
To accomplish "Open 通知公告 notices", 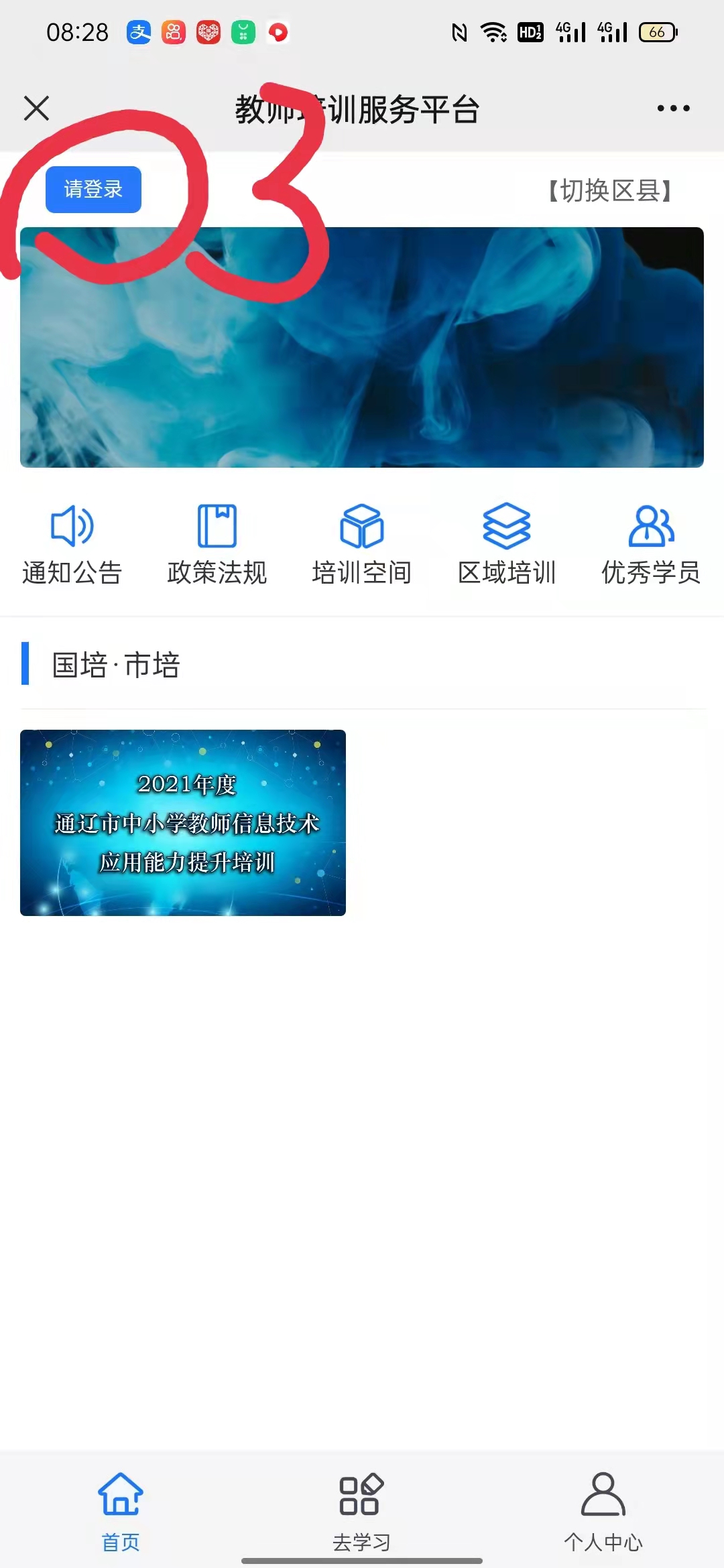I will click(72, 544).
